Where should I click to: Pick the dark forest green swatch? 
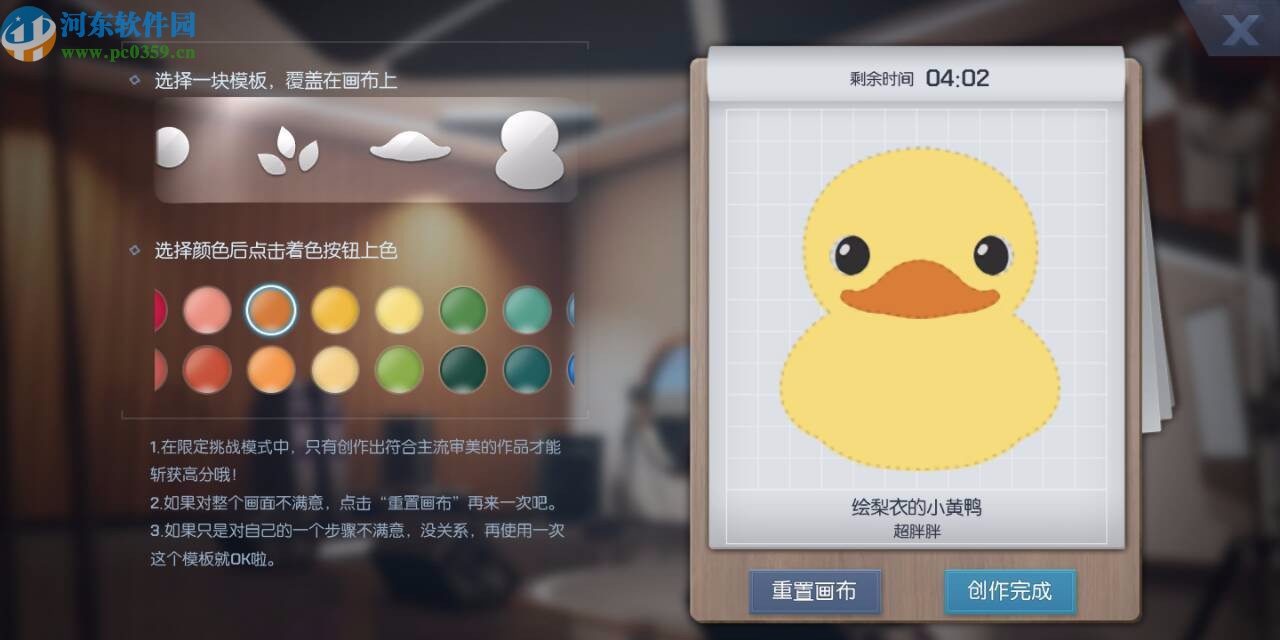(x=463, y=370)
